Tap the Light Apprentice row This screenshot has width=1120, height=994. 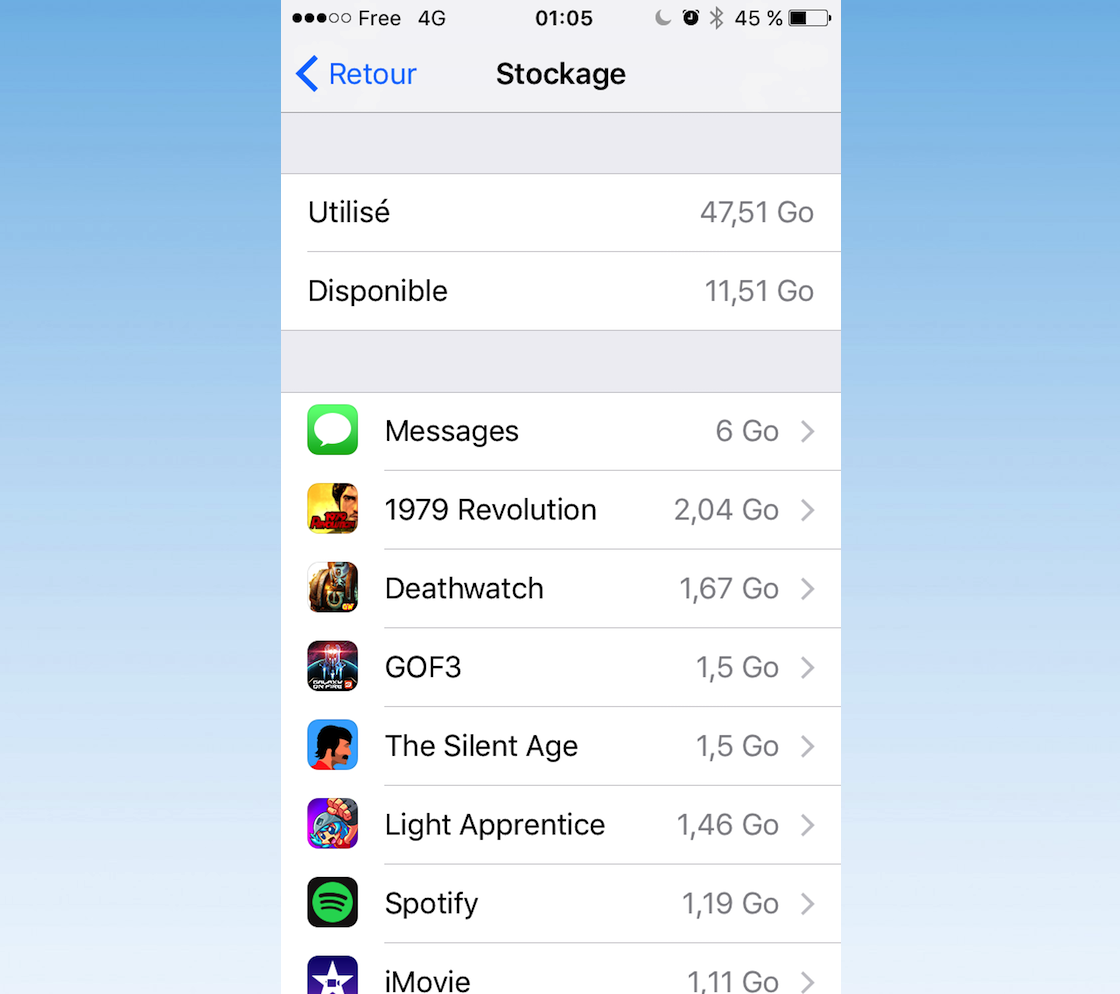click(560, 825)
